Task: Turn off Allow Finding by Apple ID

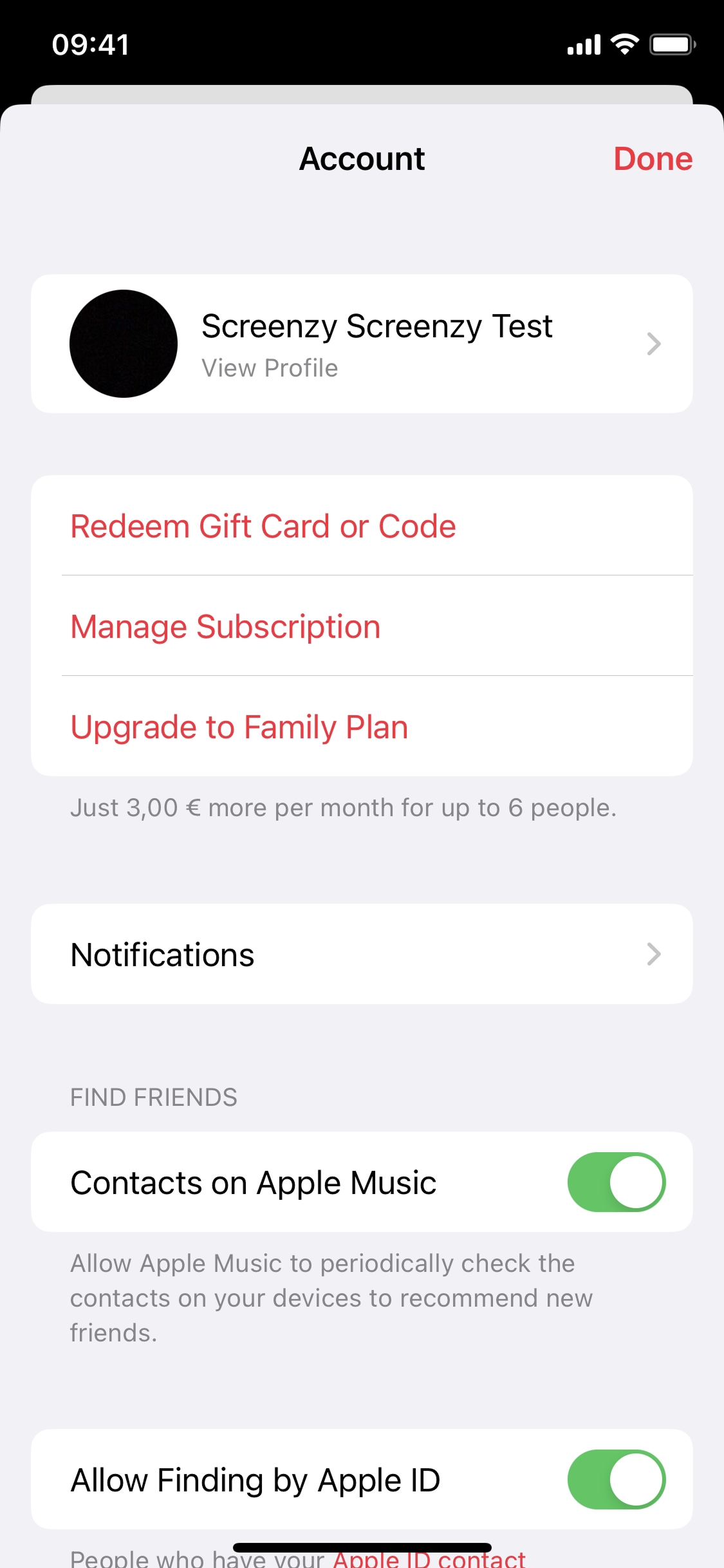Action: point(616,1479)
